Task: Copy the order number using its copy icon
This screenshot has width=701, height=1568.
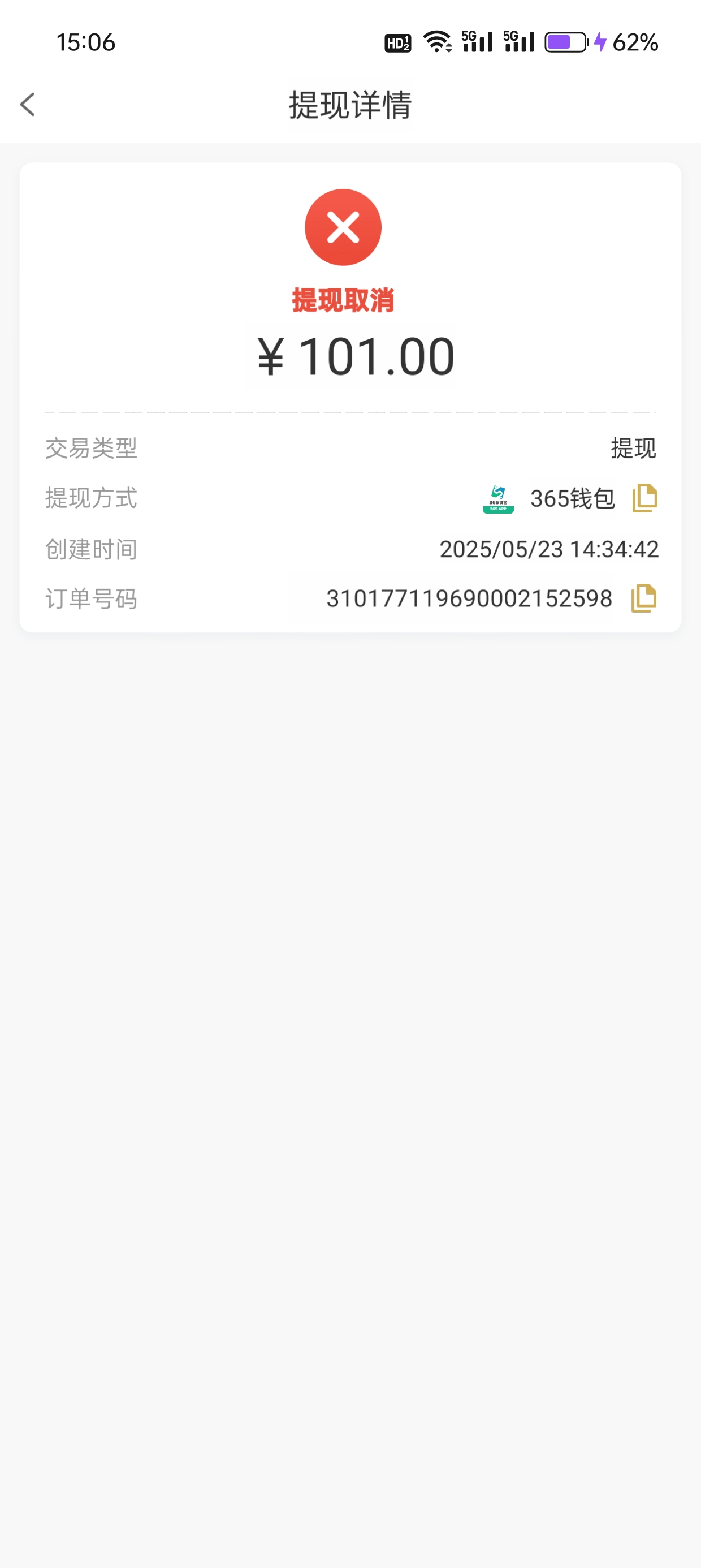Action: click(645, 598)
